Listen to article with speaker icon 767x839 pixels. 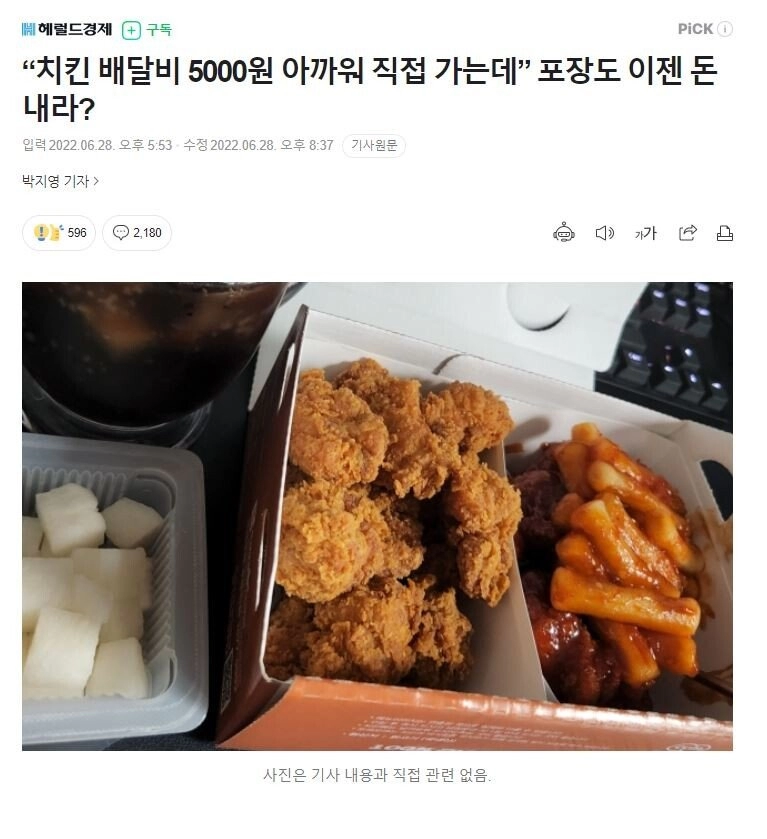click(x=604, y=233)
